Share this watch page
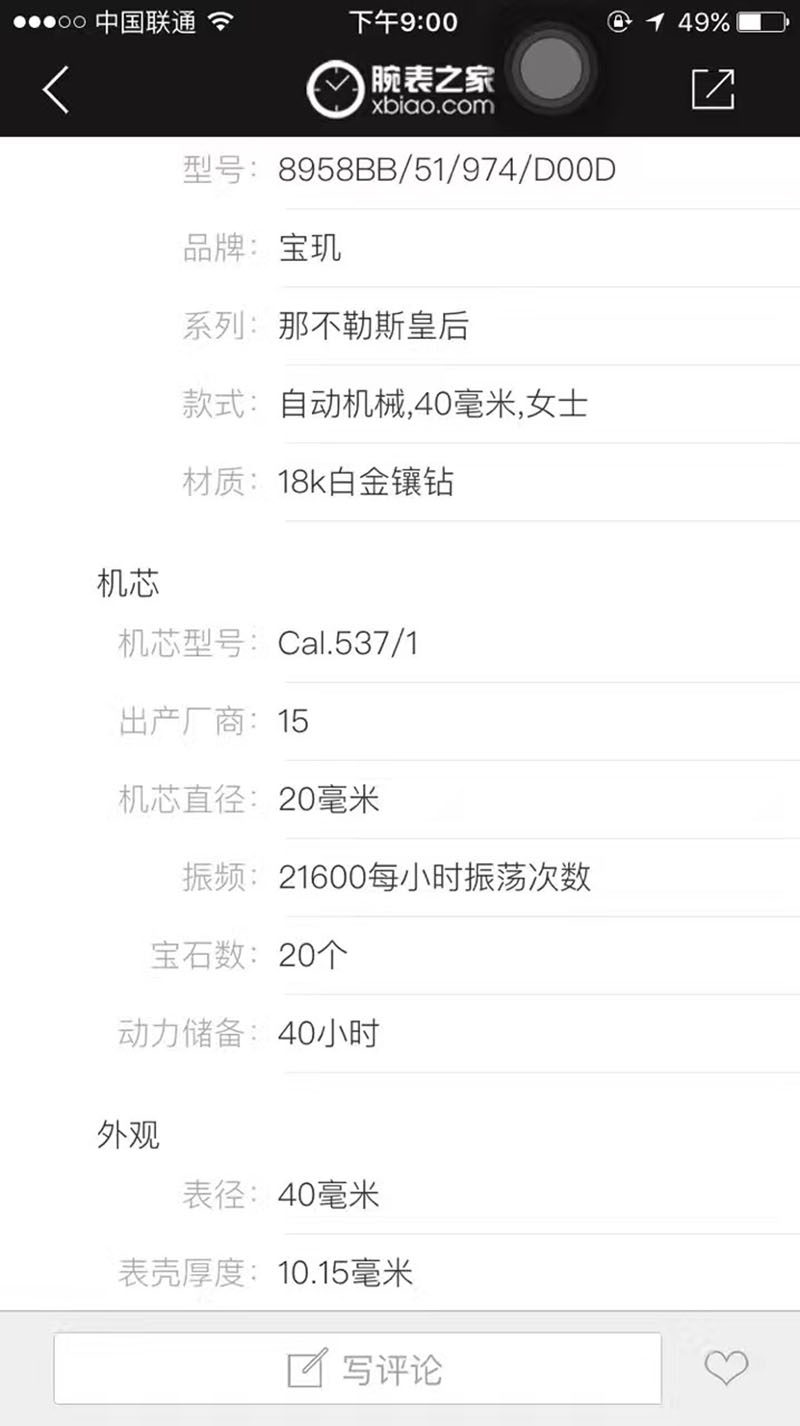800x1426 pixels. [x=713, y=90]
